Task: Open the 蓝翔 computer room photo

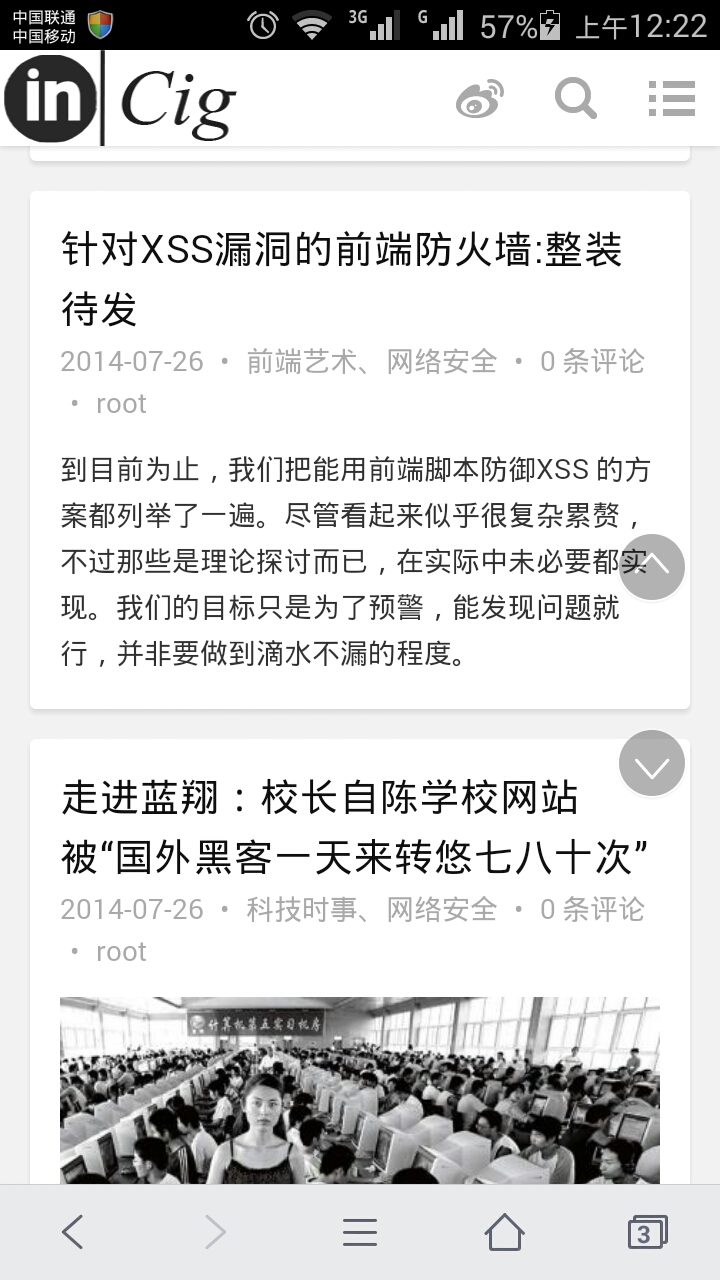Action: tap(360, 1090)
